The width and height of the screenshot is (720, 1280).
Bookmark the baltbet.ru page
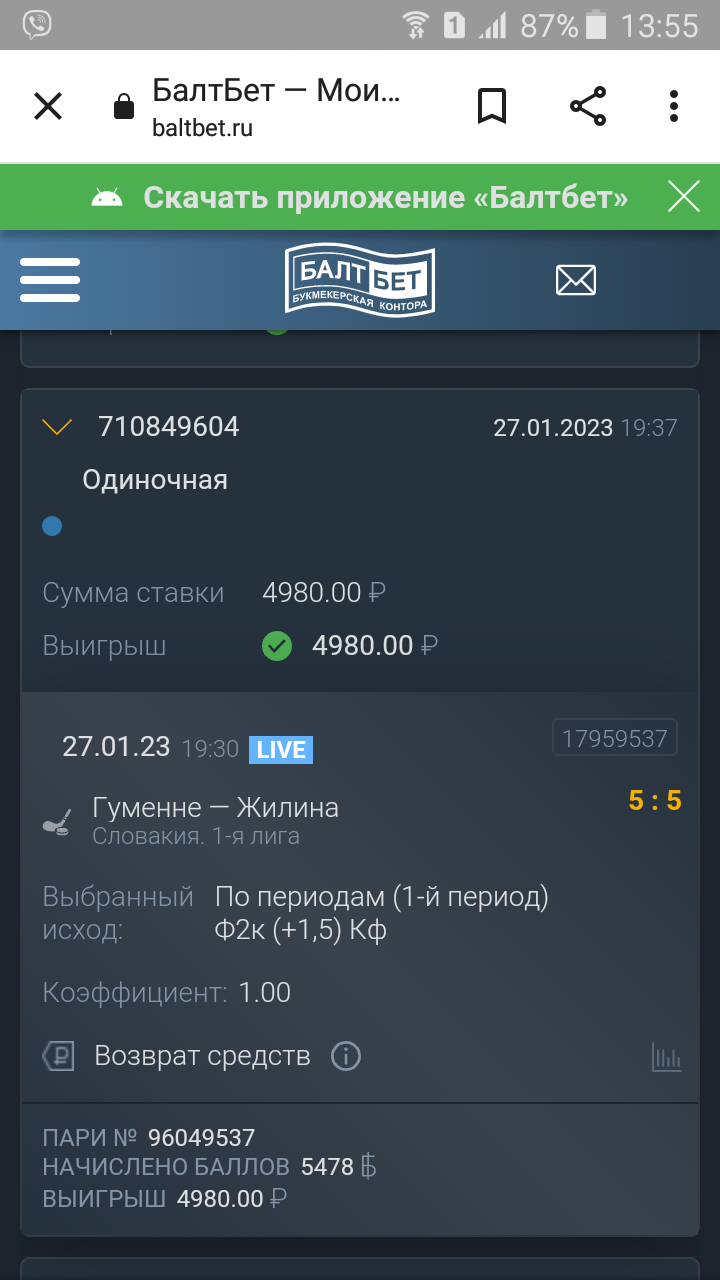[x=492, y=106]
